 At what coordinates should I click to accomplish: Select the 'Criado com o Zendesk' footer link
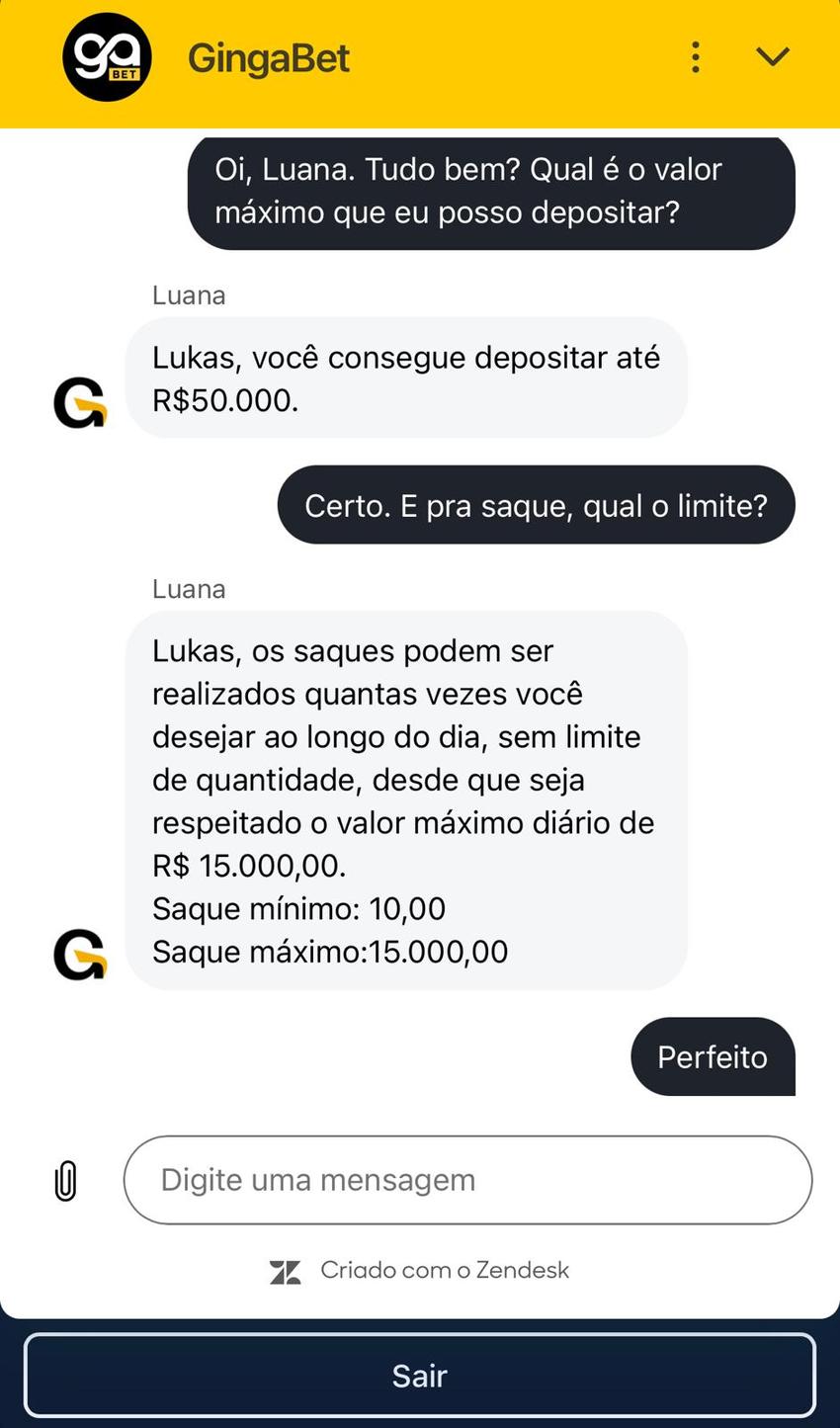[444, 1270]
